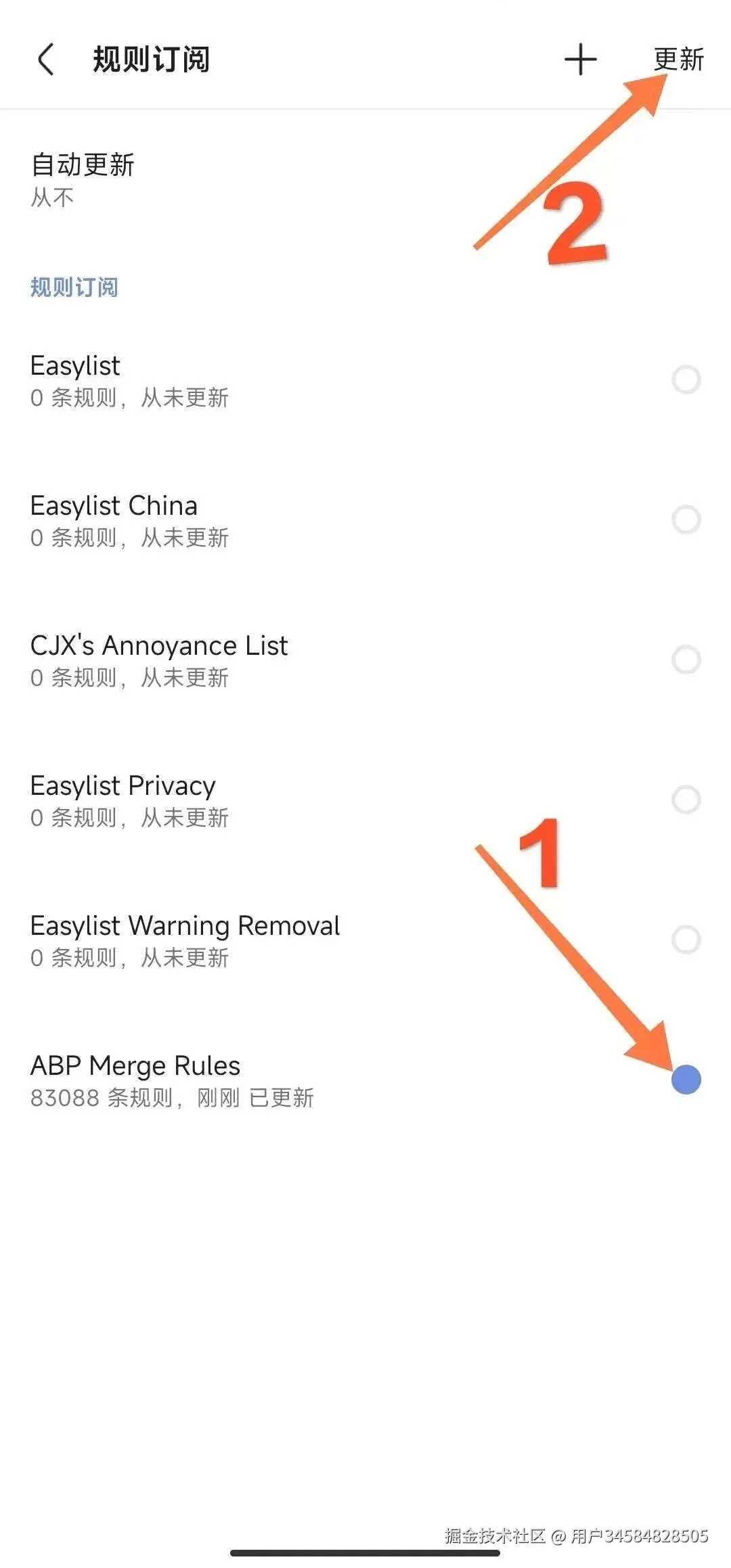731x1568 pixels.
Task: Enable Easylist Warning Removal subscription
Action: pyautogui.click(x=686, y=940)
